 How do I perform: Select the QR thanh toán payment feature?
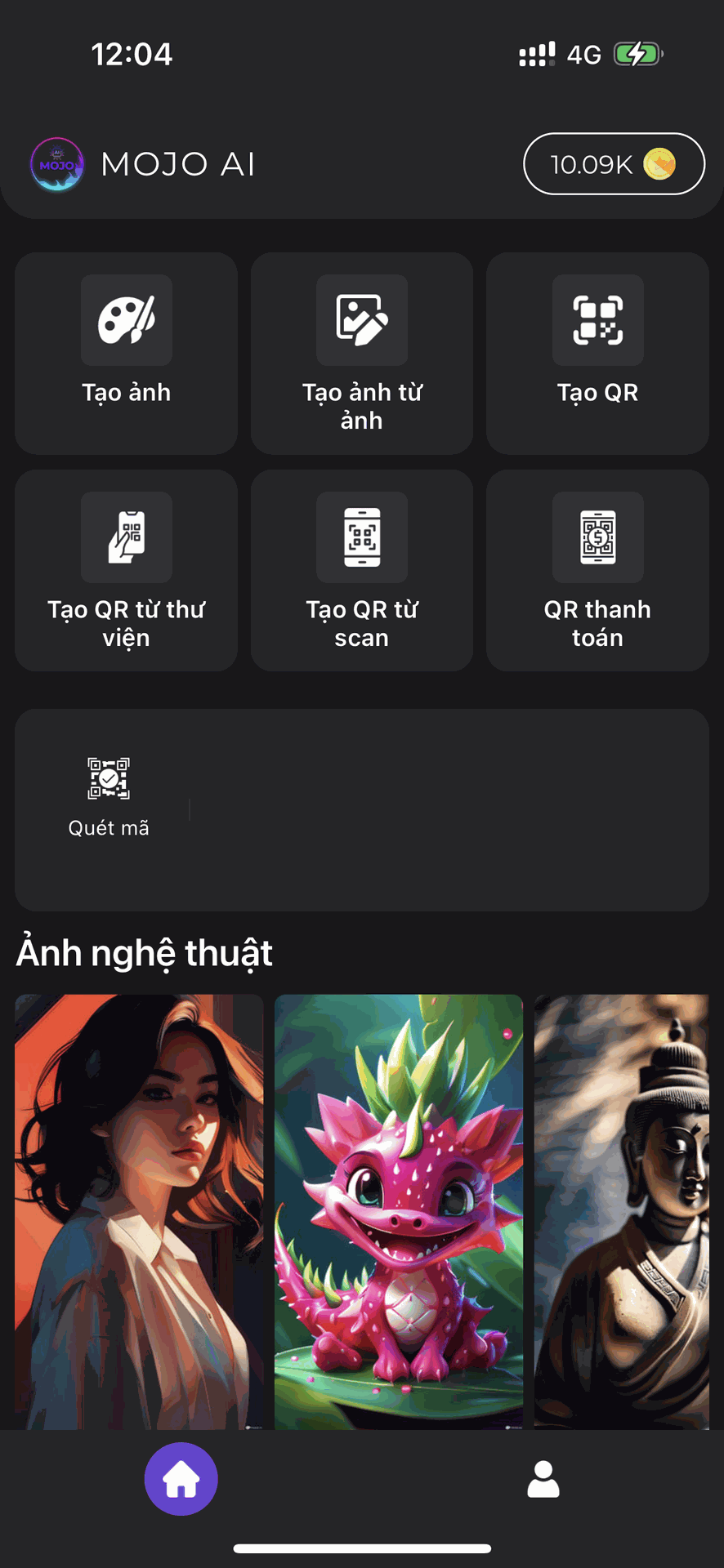pos(597,570)
